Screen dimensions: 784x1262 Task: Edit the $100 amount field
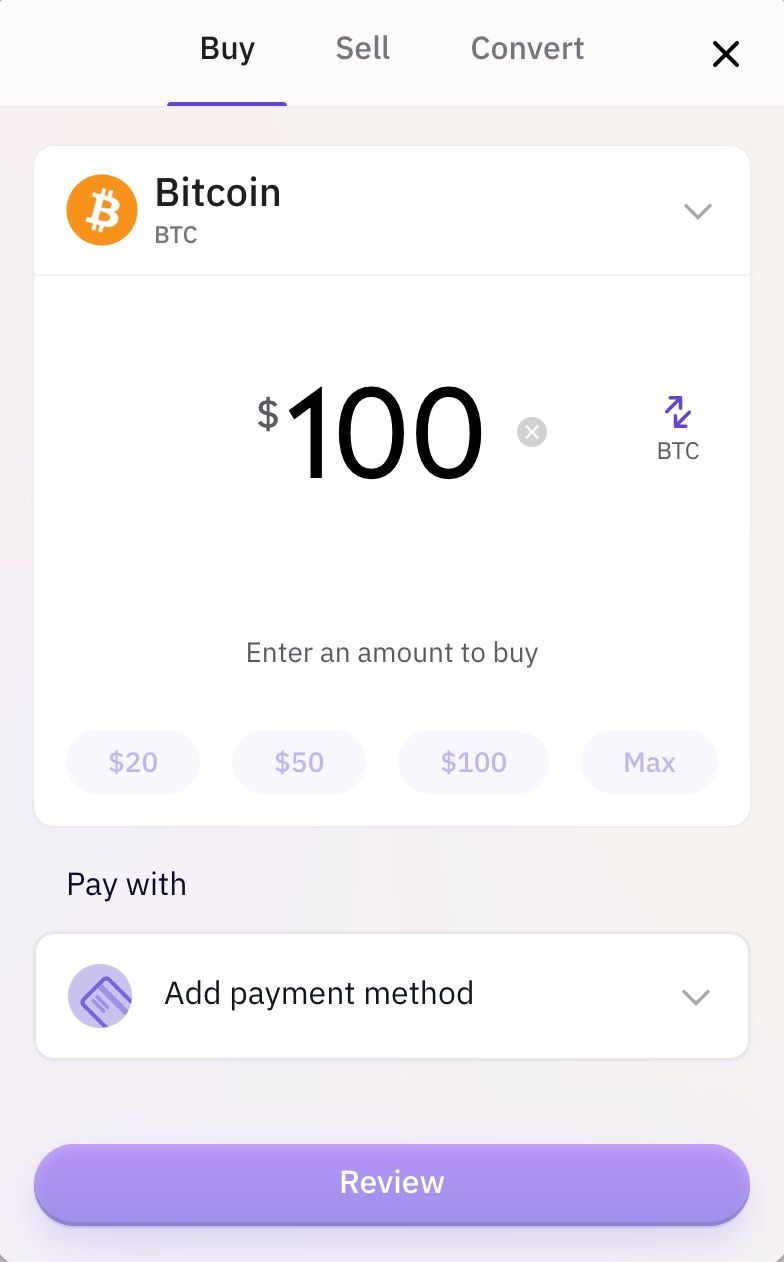pos(385,435)
